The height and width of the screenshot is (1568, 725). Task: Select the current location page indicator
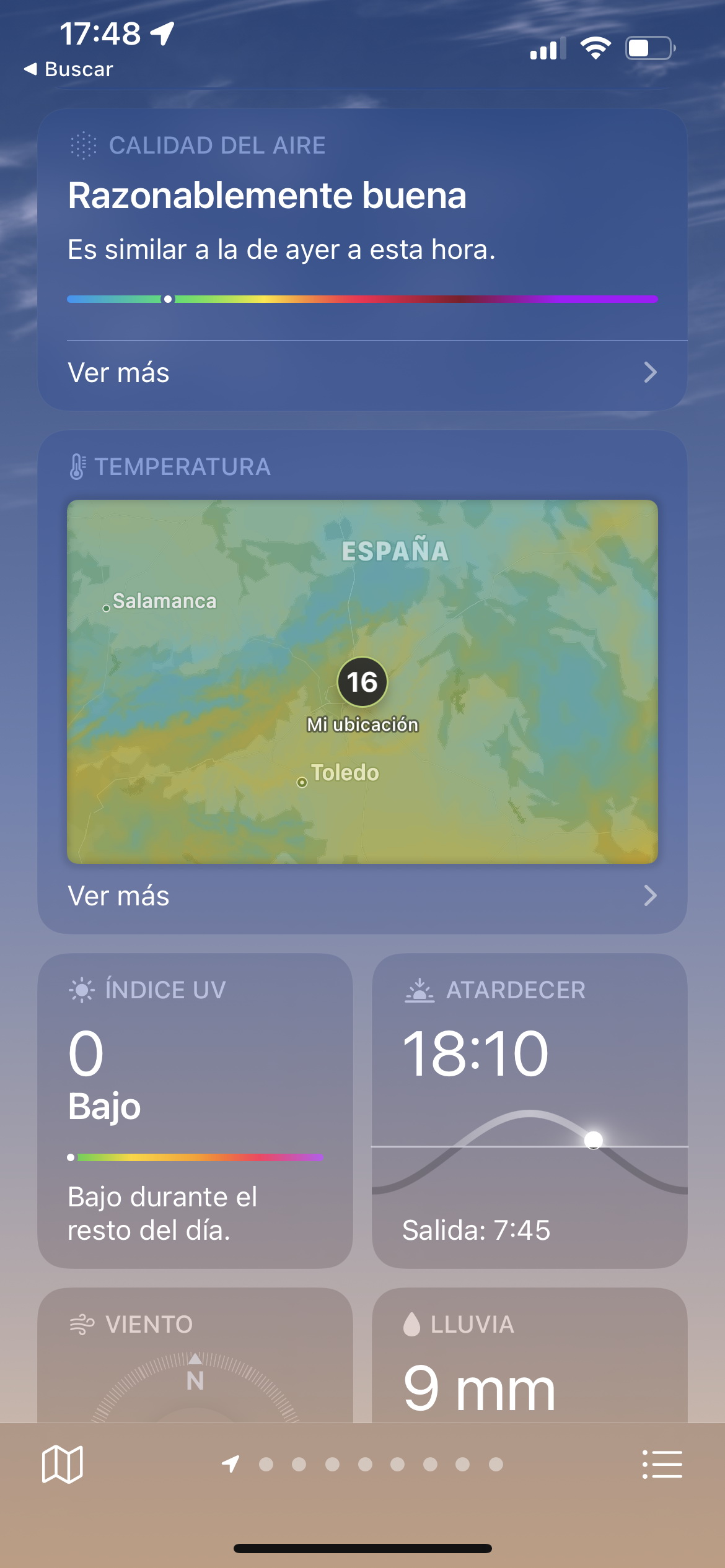(231, 1464)
